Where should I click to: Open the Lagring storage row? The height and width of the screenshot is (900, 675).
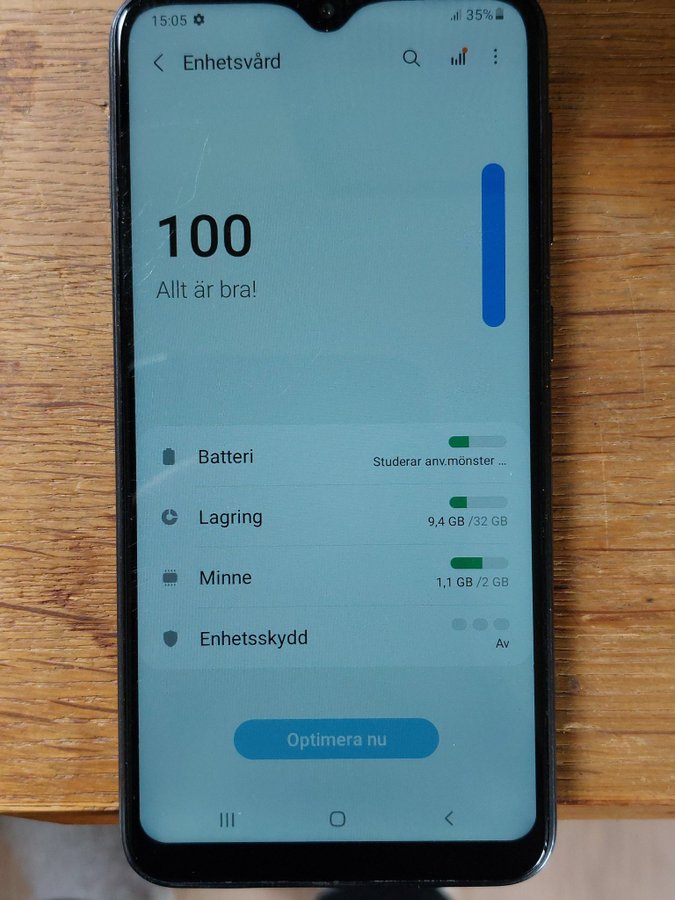[x=335, y=517]
